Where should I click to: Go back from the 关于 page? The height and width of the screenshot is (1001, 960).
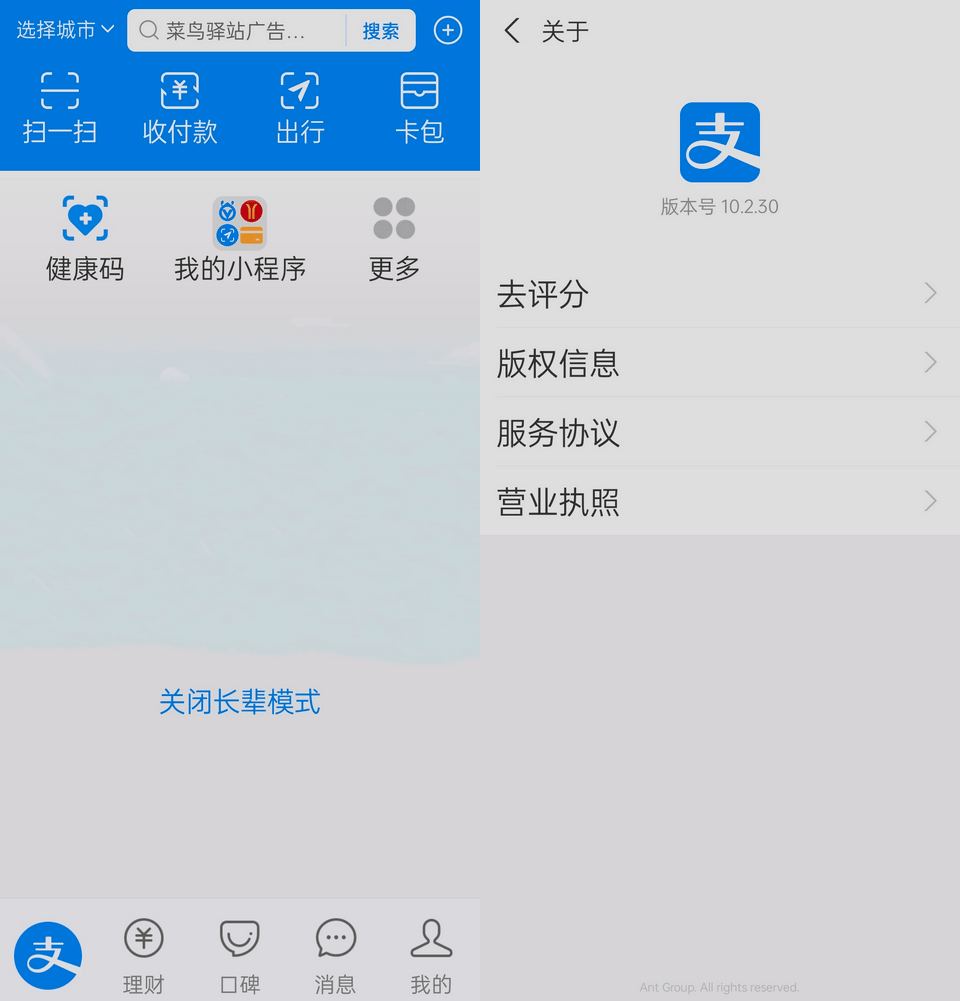pos(513,31)
